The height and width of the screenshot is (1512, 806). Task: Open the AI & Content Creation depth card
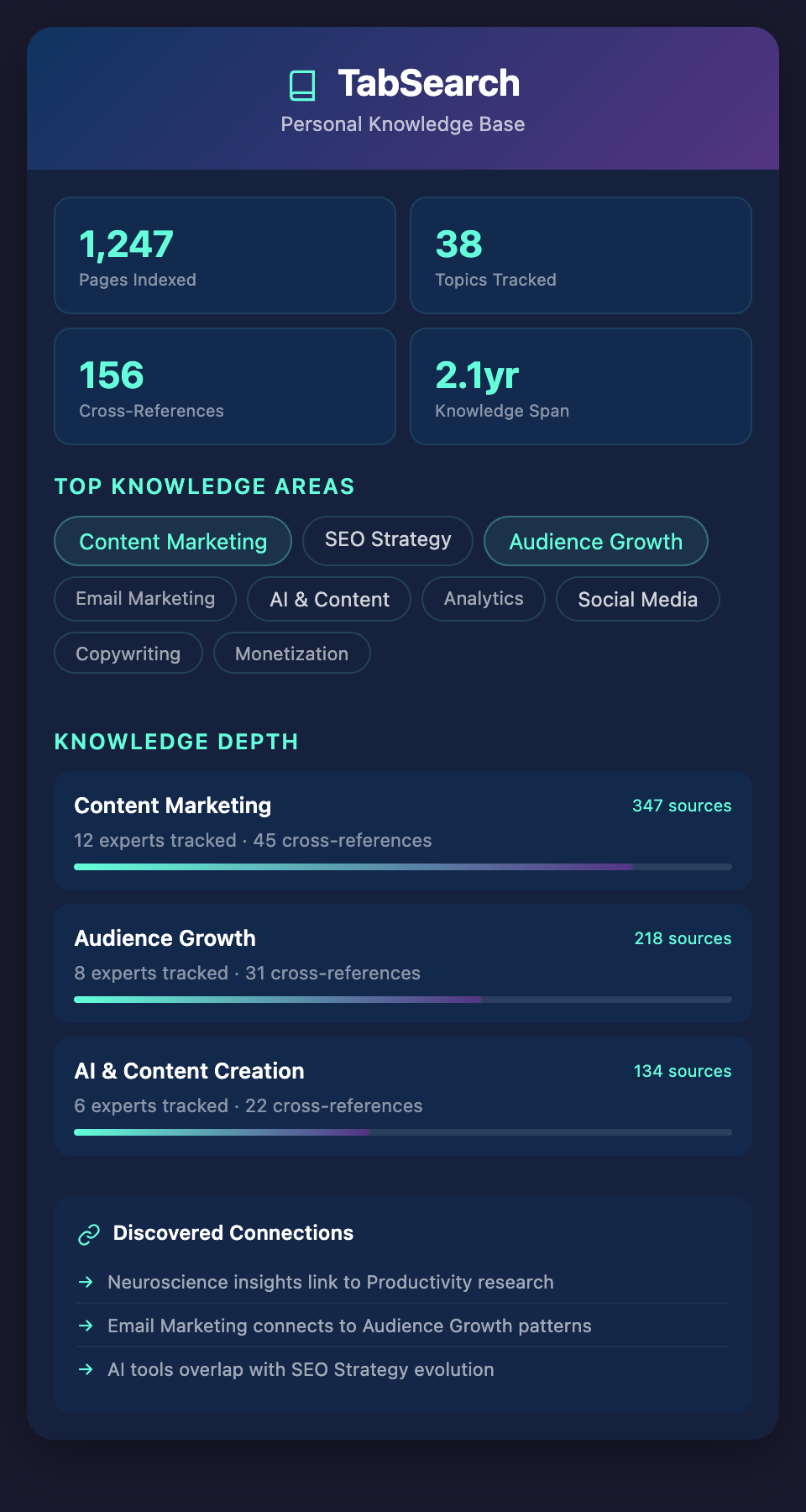tap(403, 1095)
